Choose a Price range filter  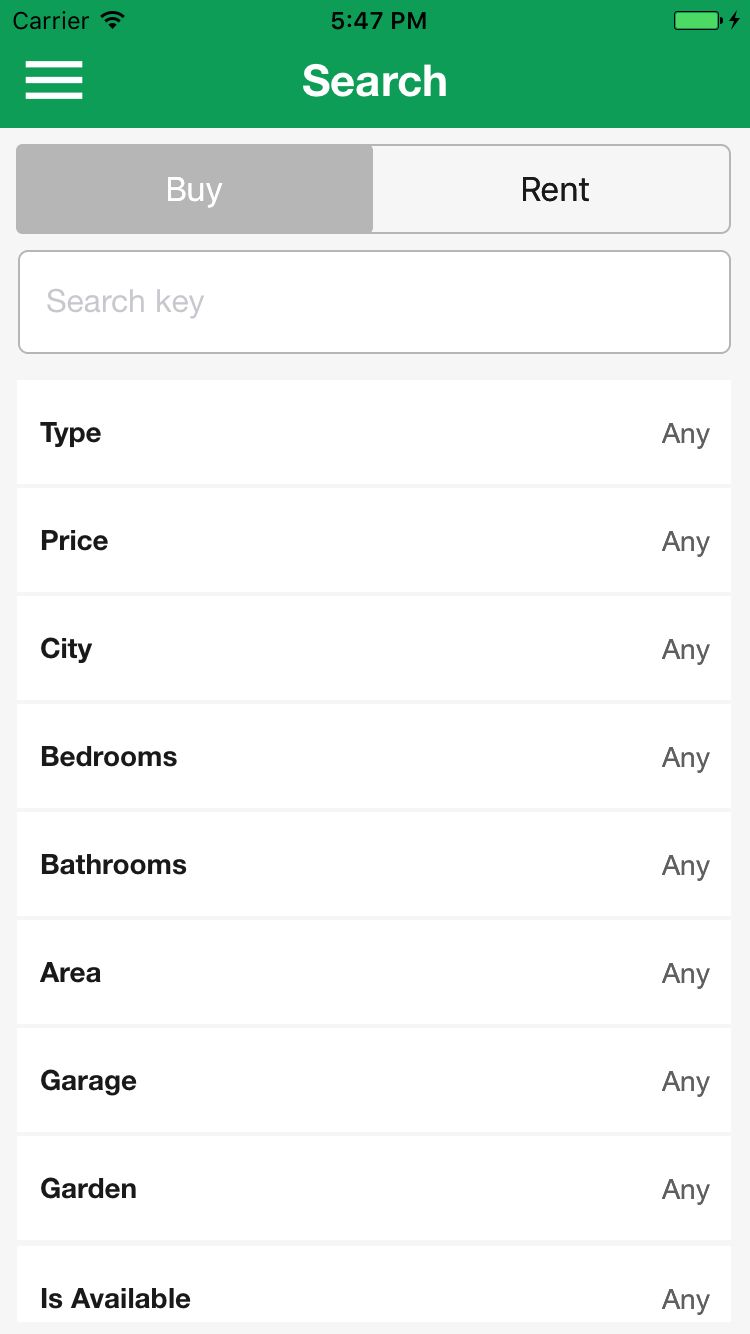pos(374,541)
